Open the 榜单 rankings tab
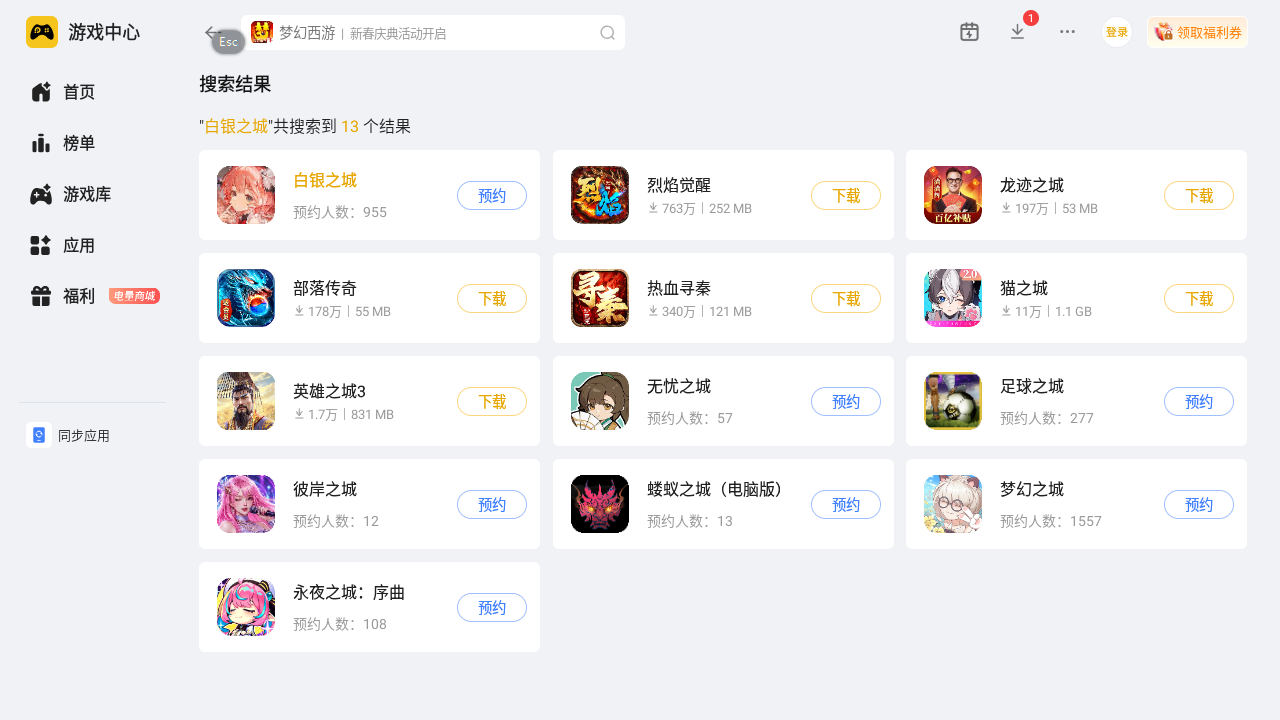The width and height of the screenshot is (1280, 720). [x=78, y=143]
